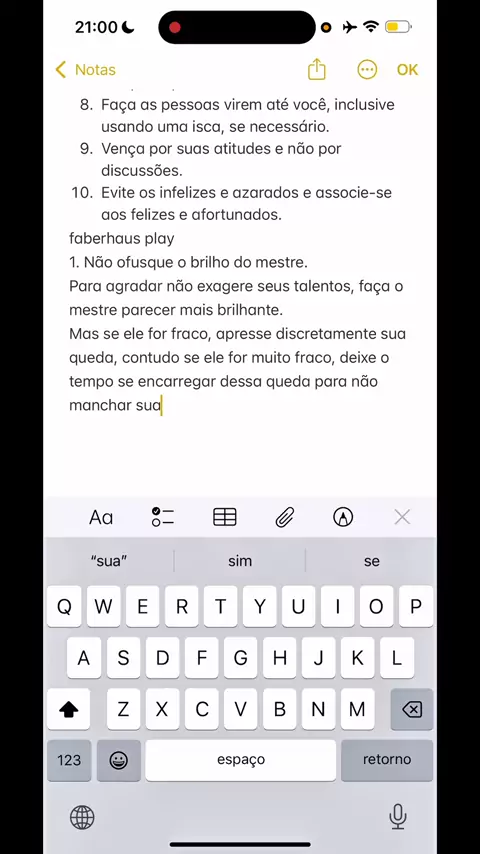Choose the "sim" keyboard suggestion

click(240, 561)
